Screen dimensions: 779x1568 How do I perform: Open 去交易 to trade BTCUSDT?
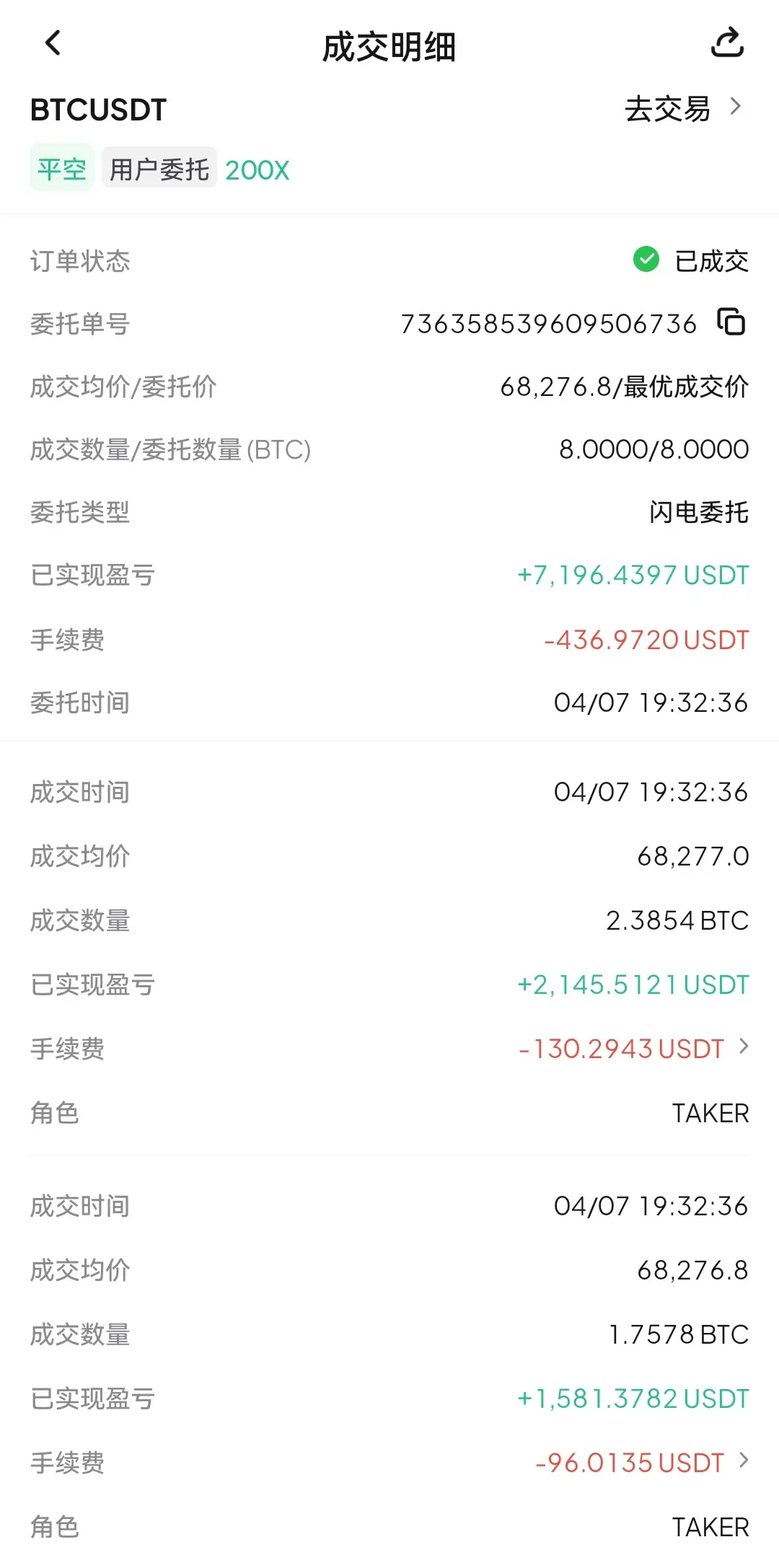(682, 109)
